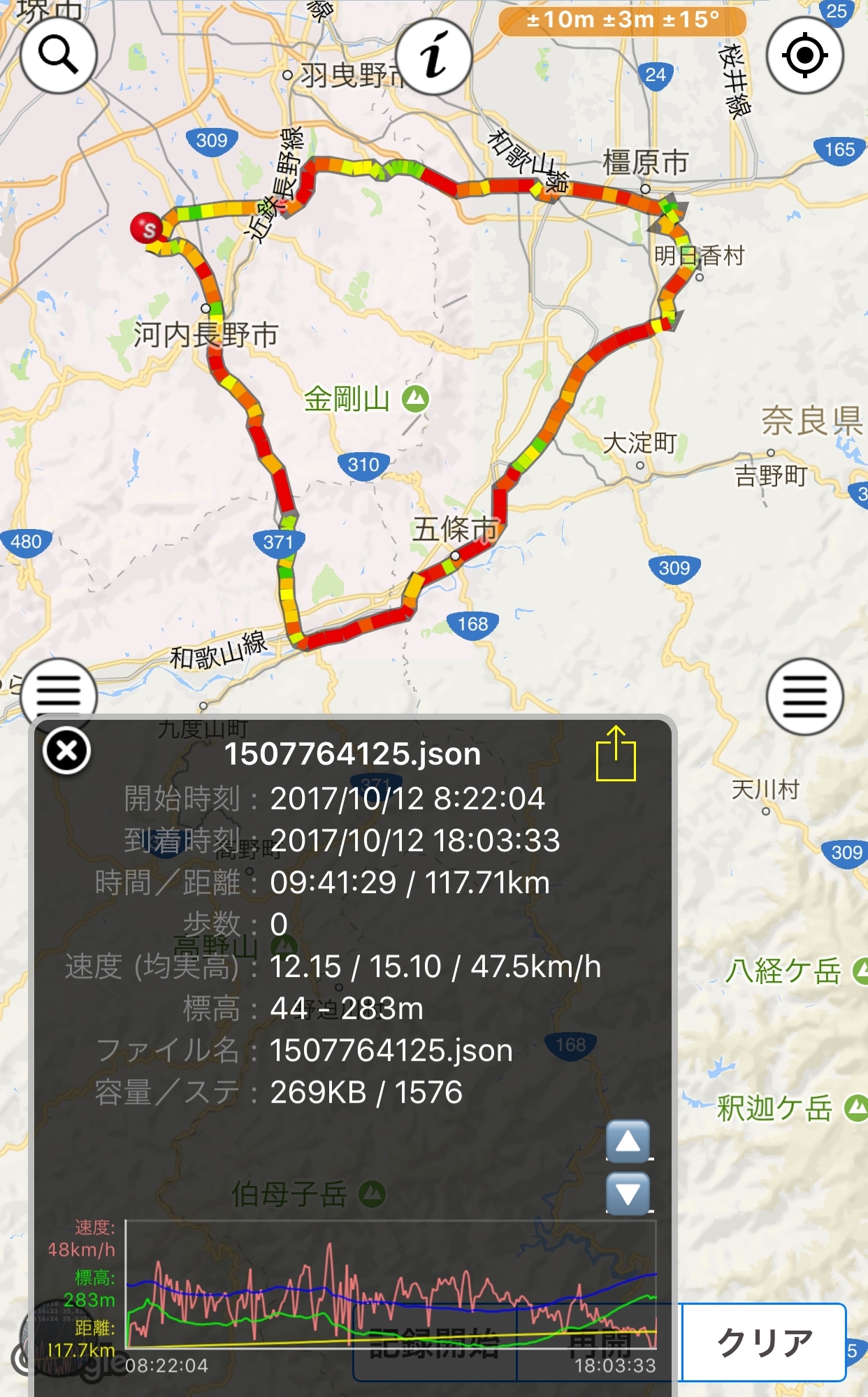Image resolution: width=868 pixels, height=1397 pixels.
Task: Tap the down arrow button
Action: click(628, 1194)
